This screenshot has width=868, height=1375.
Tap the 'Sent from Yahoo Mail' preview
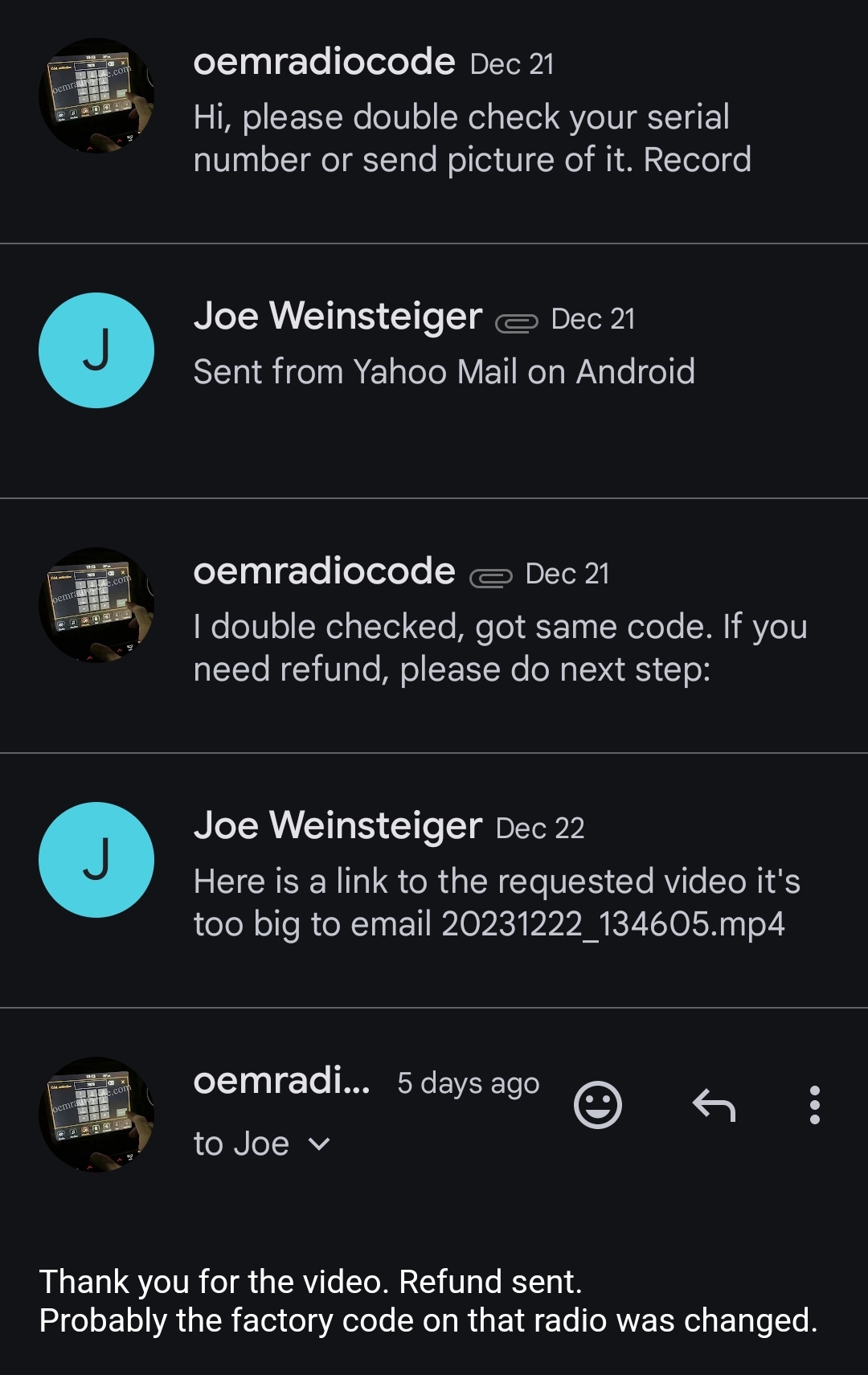[444, 371]
